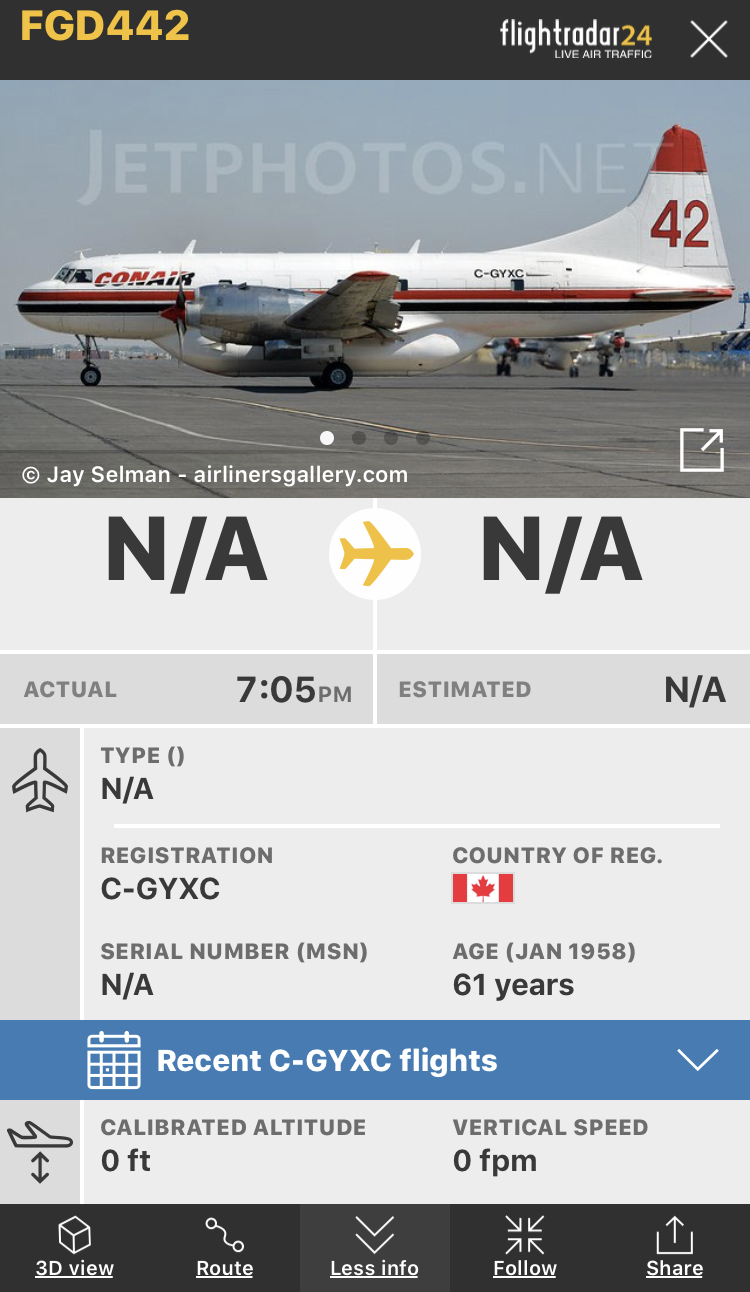The height and width of the screenshot is (1292, 750).
Task: Show the flight Route
Action: (x=225, y=1247)
